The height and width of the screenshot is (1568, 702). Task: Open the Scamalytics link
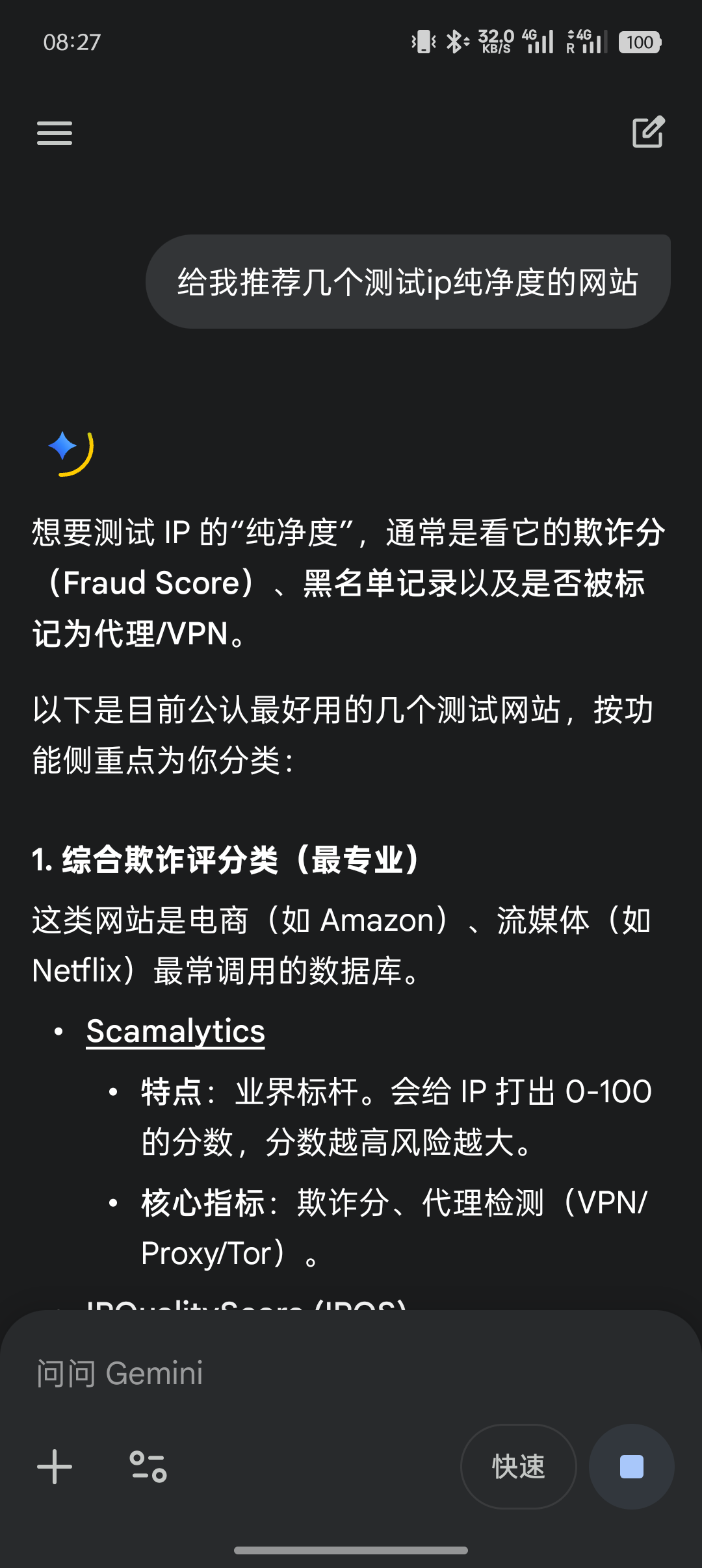[x=175, y=1031]
